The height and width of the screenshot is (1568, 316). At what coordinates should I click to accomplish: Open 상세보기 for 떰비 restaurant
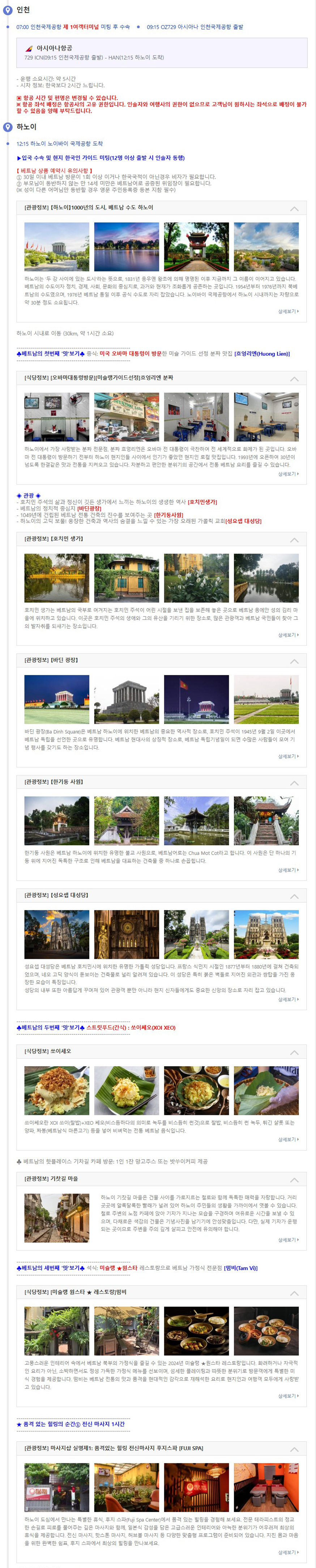(288, 1396)
